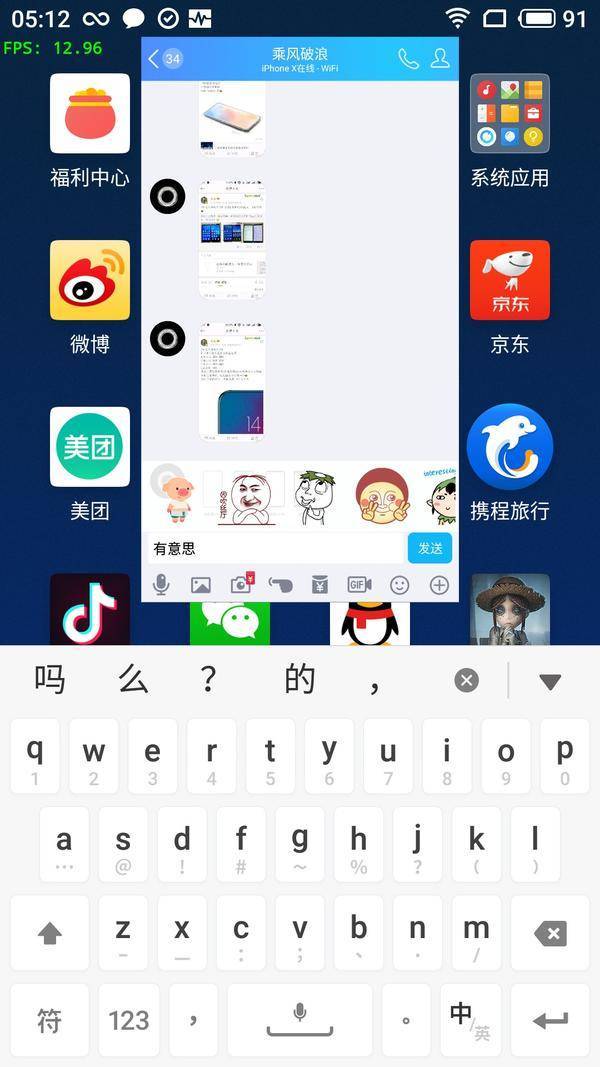
Task: Launch the 京东 app
Action: pyautogui.click(x=510, y=280)
